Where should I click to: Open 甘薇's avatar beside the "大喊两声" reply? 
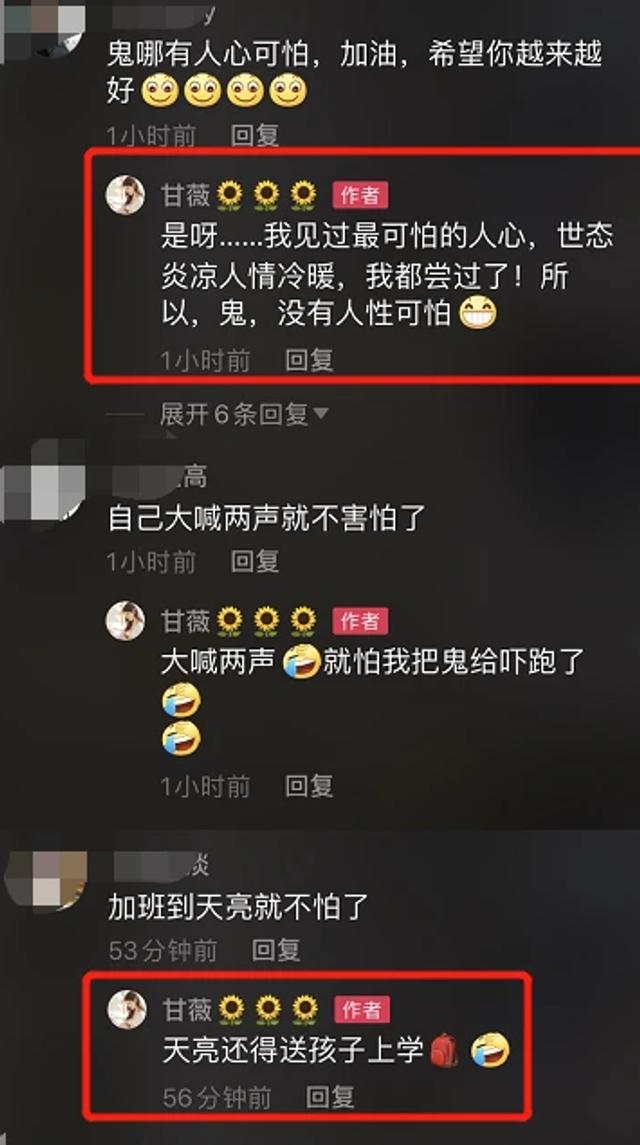click(126, 621)
